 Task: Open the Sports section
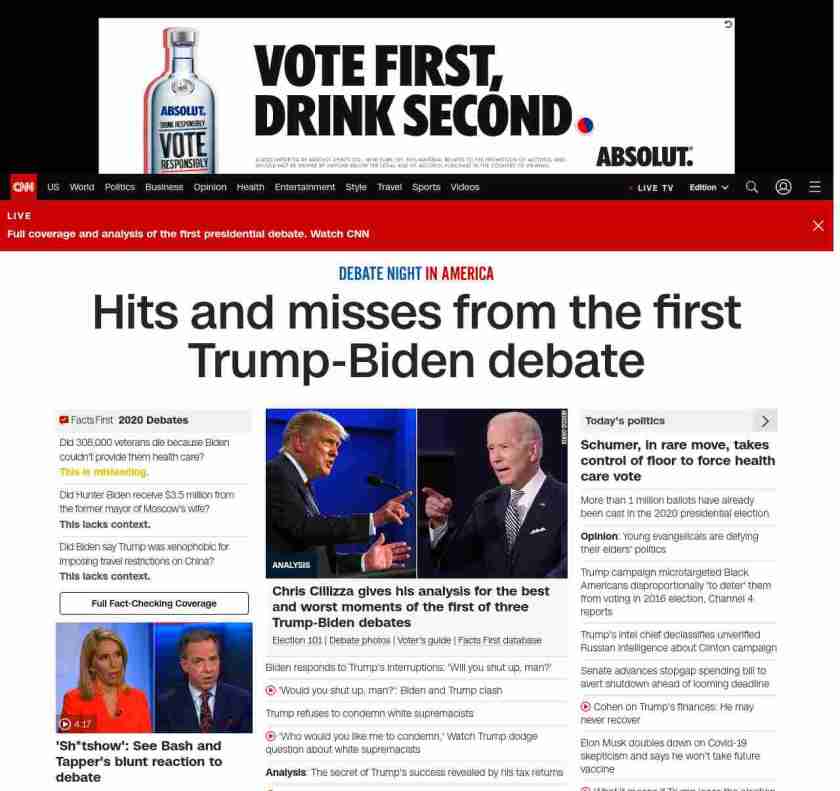[x=426, y=187]
